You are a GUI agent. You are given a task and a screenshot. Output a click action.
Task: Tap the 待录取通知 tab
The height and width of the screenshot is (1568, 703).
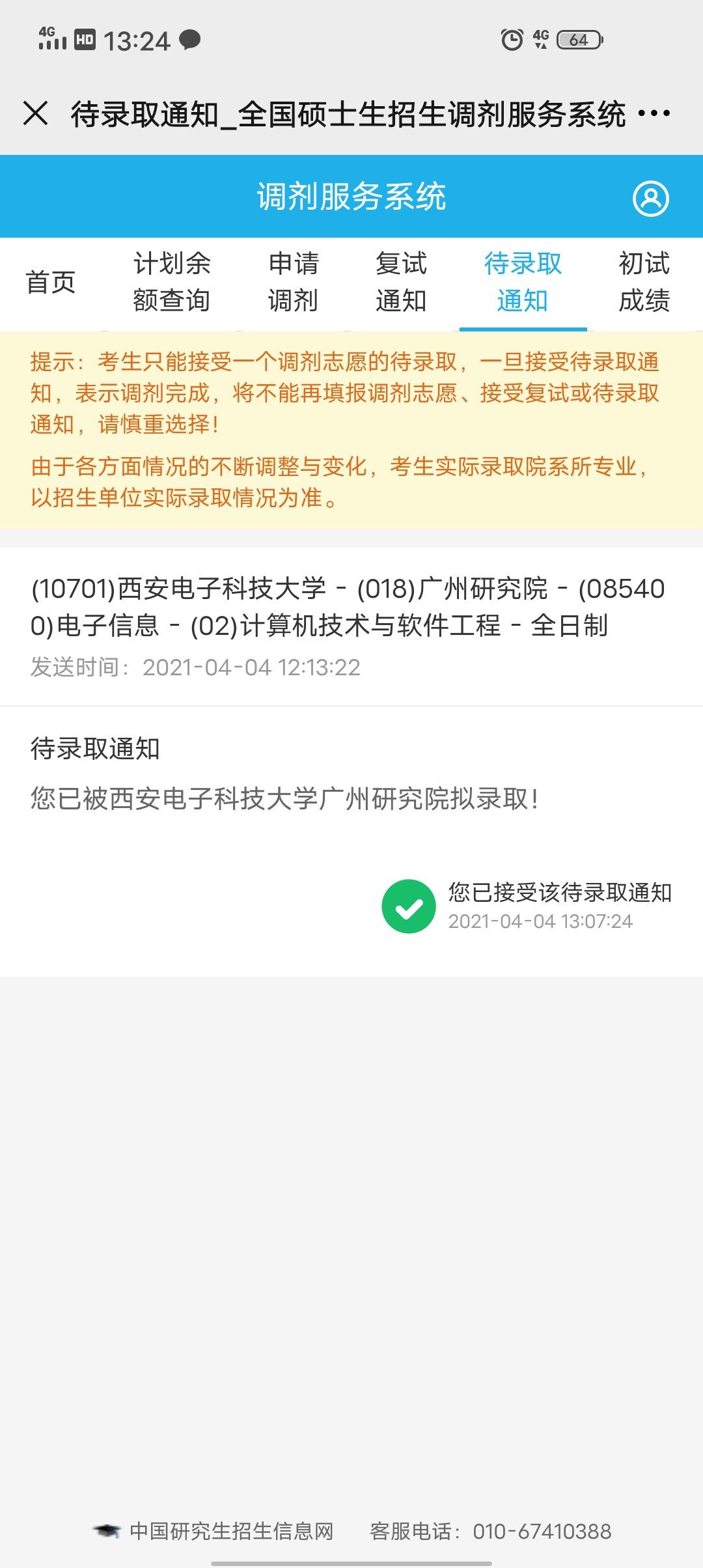click(523, 283)
